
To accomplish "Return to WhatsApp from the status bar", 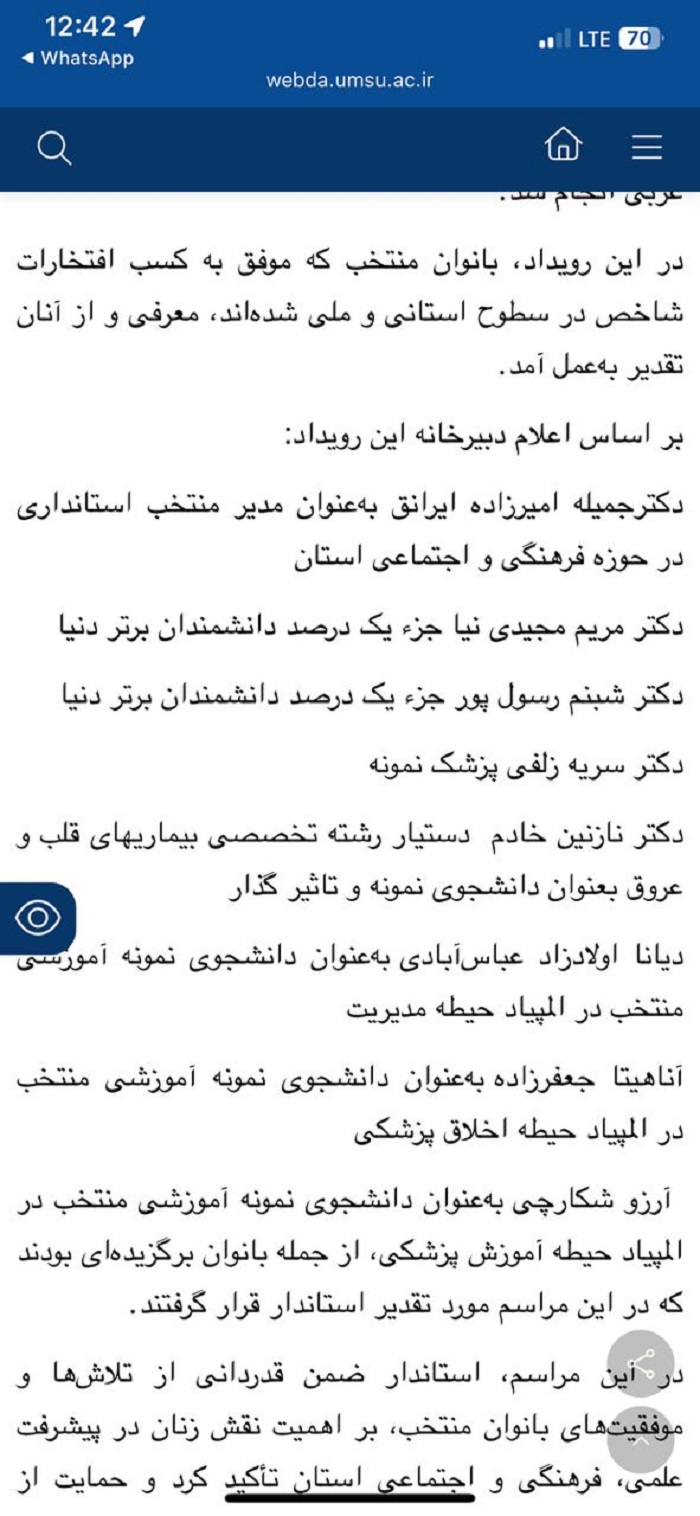I will tap(78, 58).
